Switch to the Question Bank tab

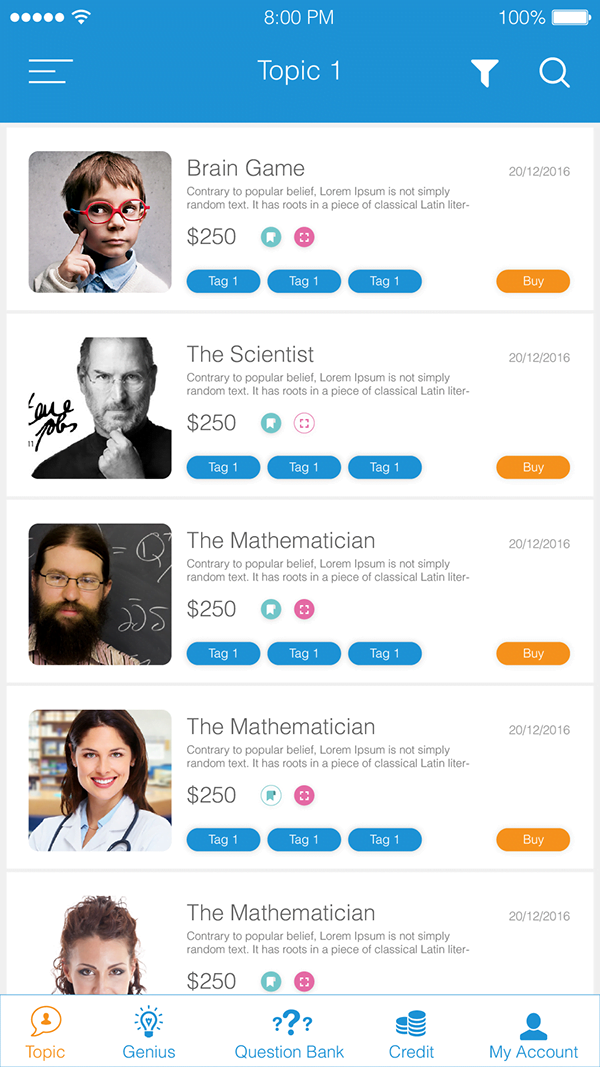[289, 1034]
